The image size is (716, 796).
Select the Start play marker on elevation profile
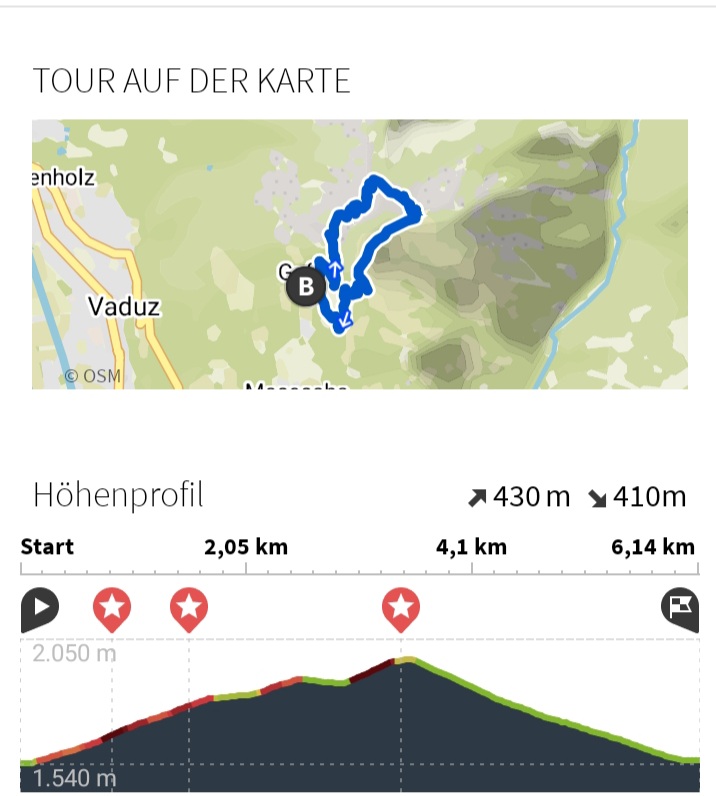coord(40,607)
